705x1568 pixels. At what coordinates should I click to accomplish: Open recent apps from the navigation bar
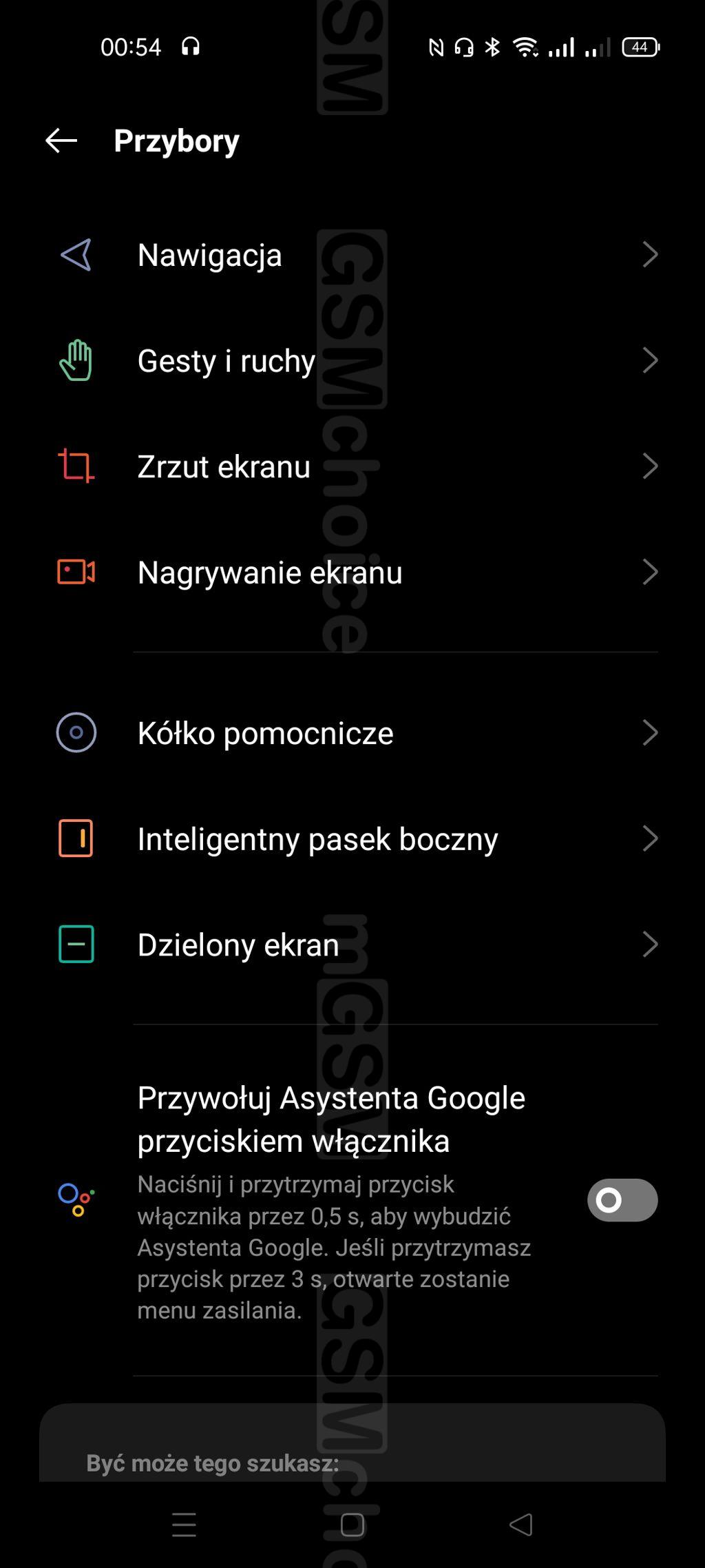point(184,1525)
